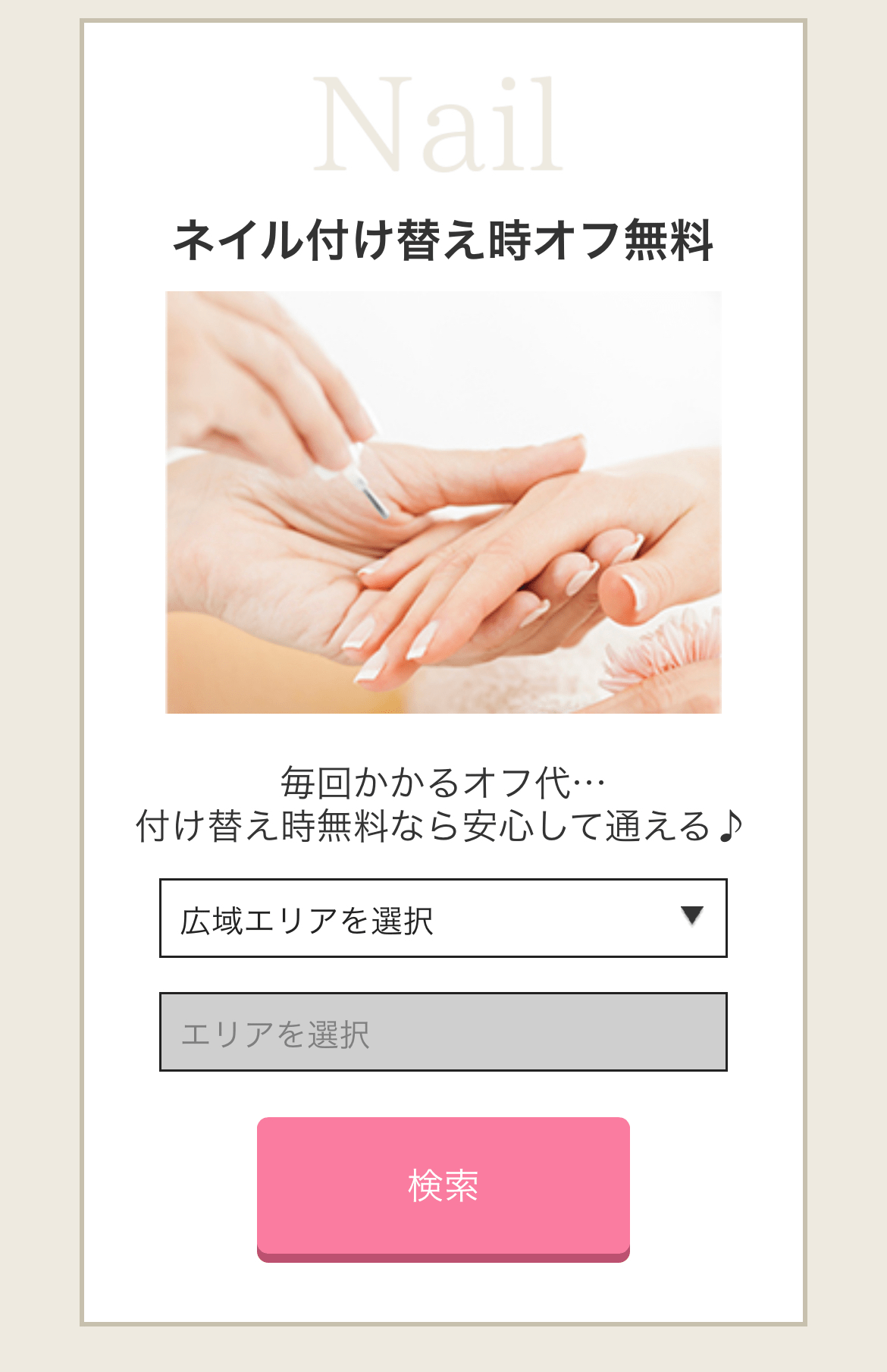Open the 広域エリアを選択 dropdown
This screenshot has width=887, height=1372.
443,918
